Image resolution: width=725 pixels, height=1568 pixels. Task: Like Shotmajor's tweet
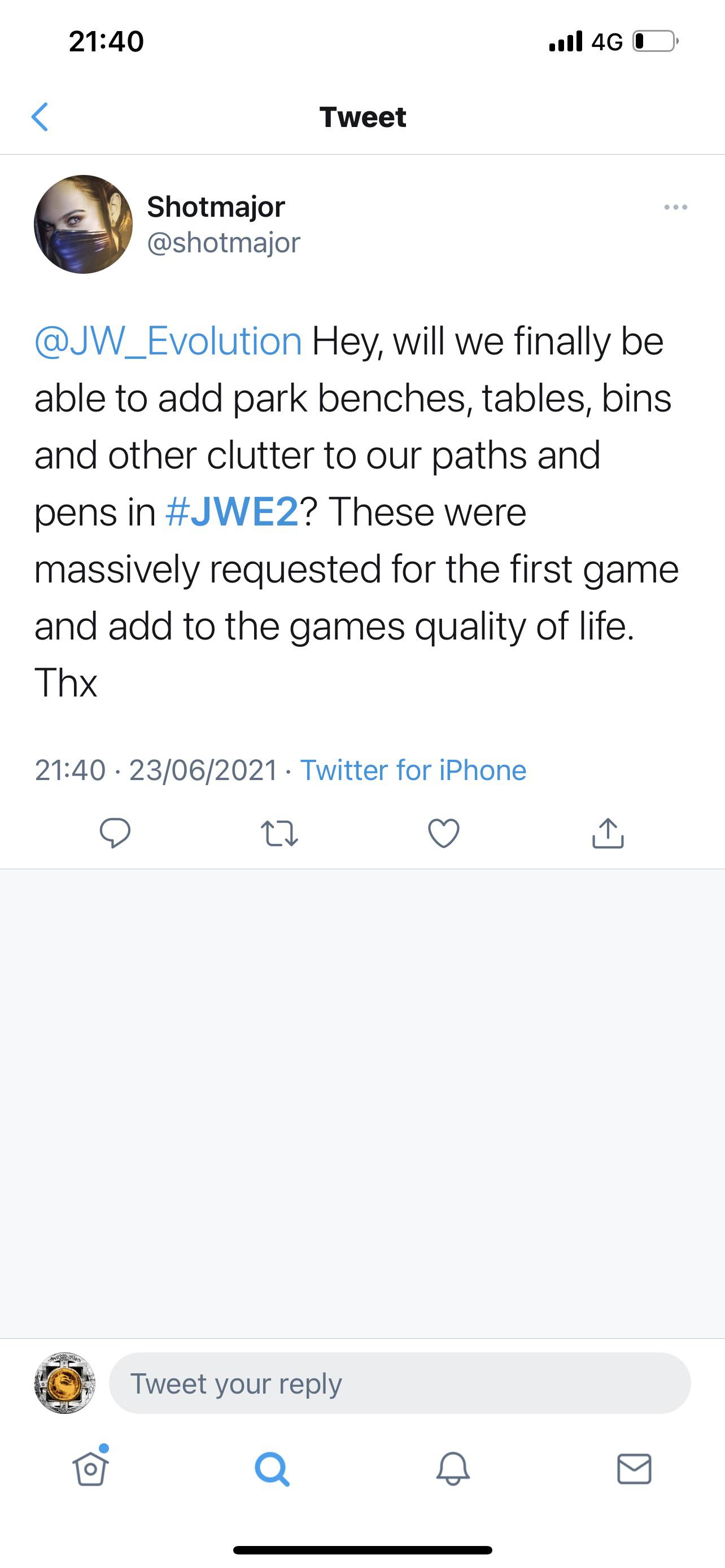pyautogui.click(x=444, y=833)
